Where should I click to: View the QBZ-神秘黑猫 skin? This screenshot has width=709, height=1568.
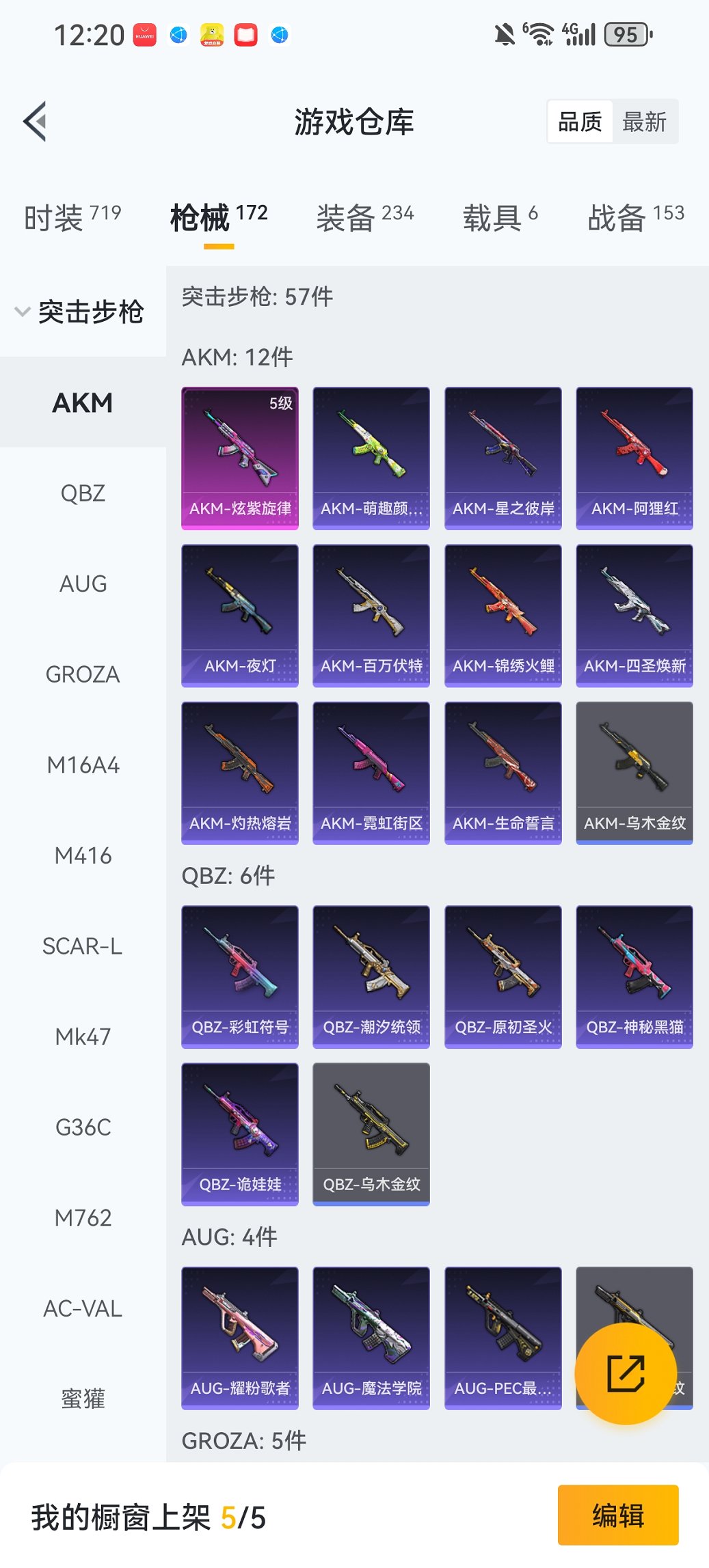click(634, 976)
